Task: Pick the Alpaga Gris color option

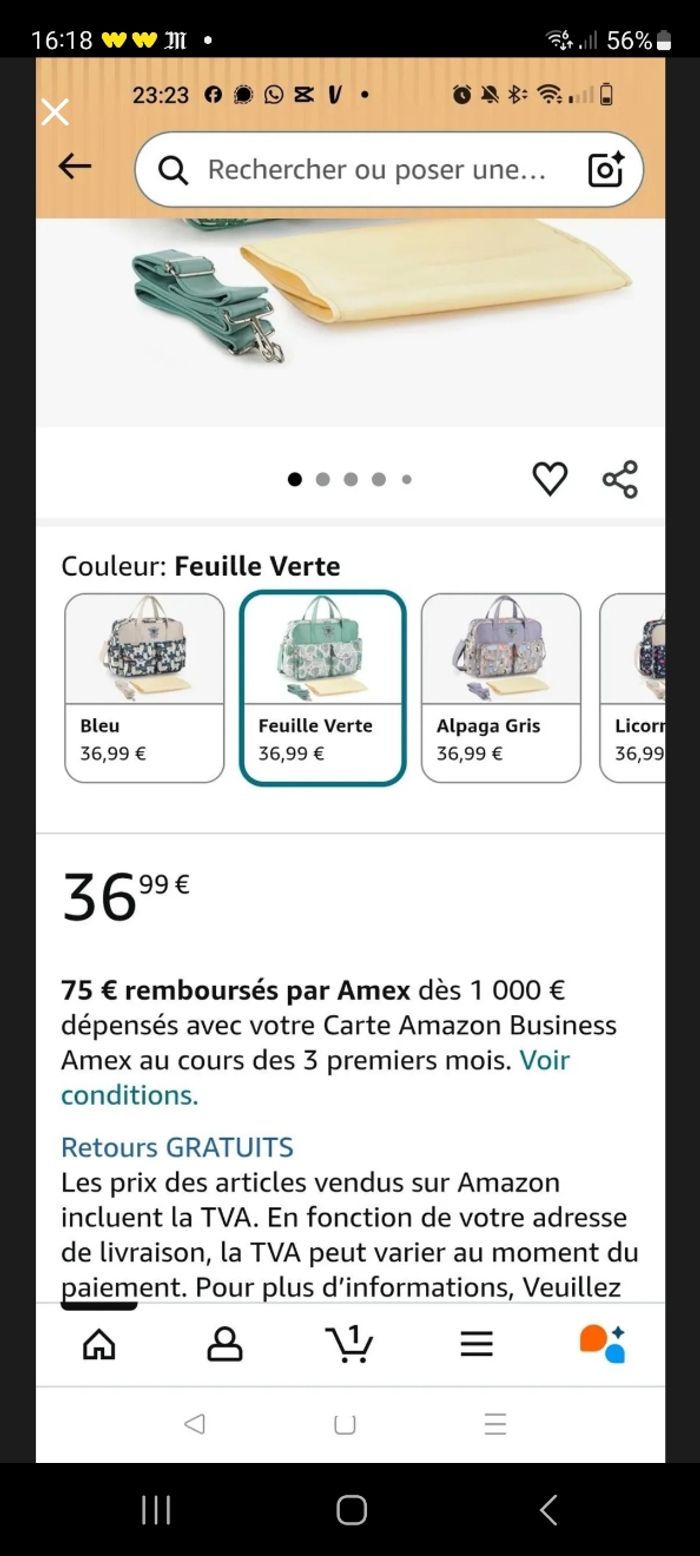Action: (x=500, y=687)
